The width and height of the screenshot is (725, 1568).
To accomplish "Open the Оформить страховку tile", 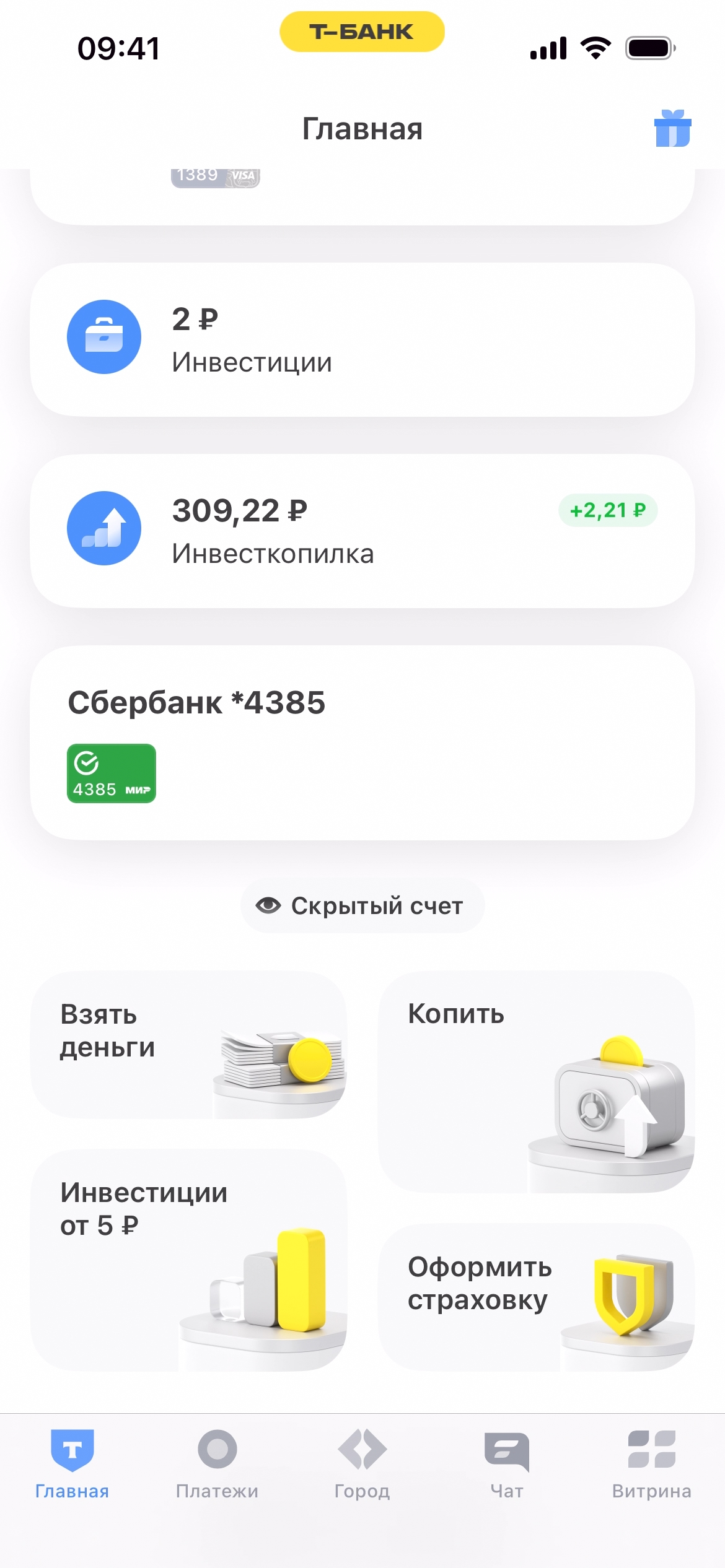I will click(x=536, y=1297).
